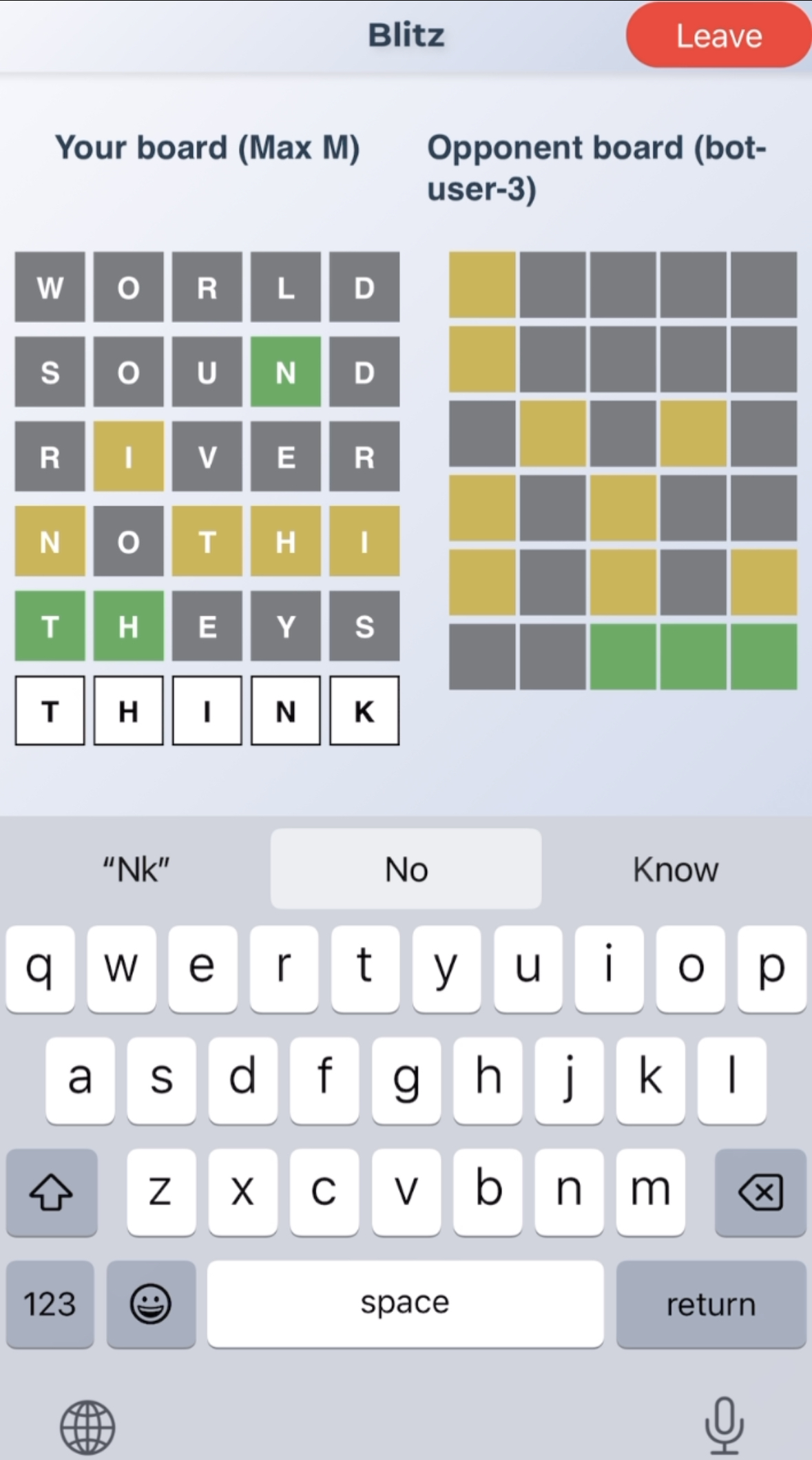Select the "Know" keyboard suggestion
This screenshot has width=812, height=1460.
coord(676,869)
